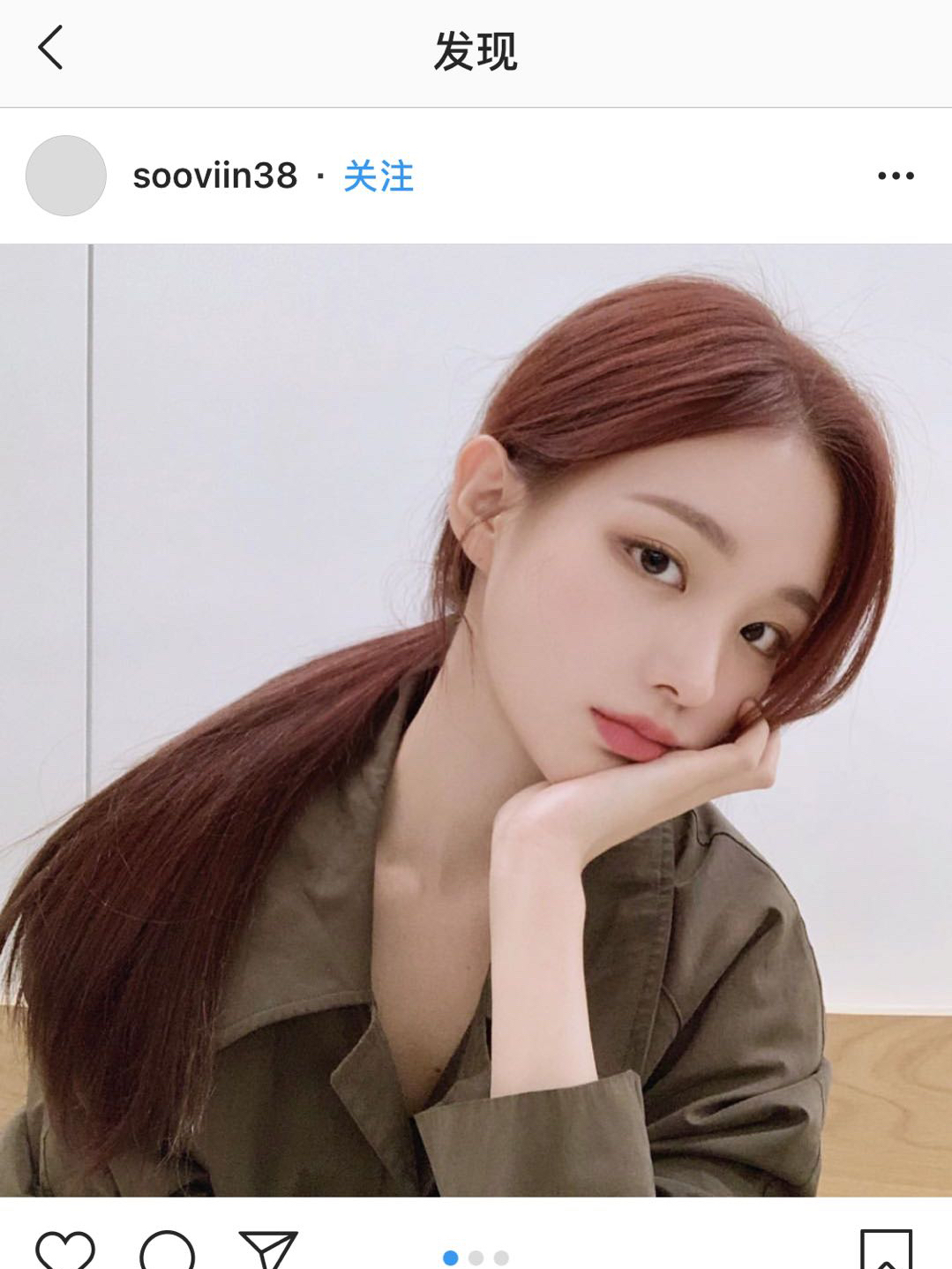Save the post with the bookmark icon
The height and width of the screenshot is (1269, 952).
coord(885,1251)
